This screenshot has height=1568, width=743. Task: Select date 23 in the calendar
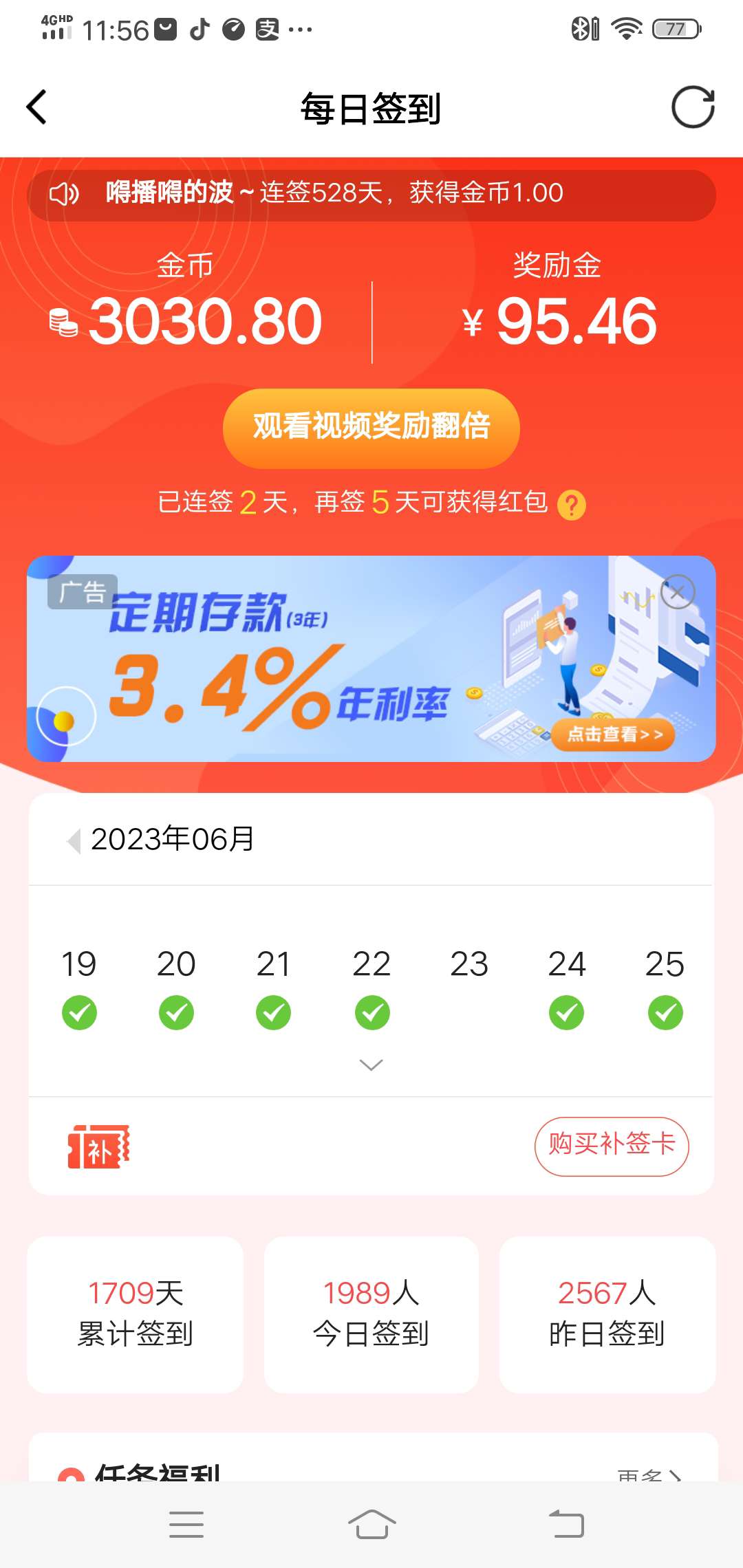tap(469, 964)
